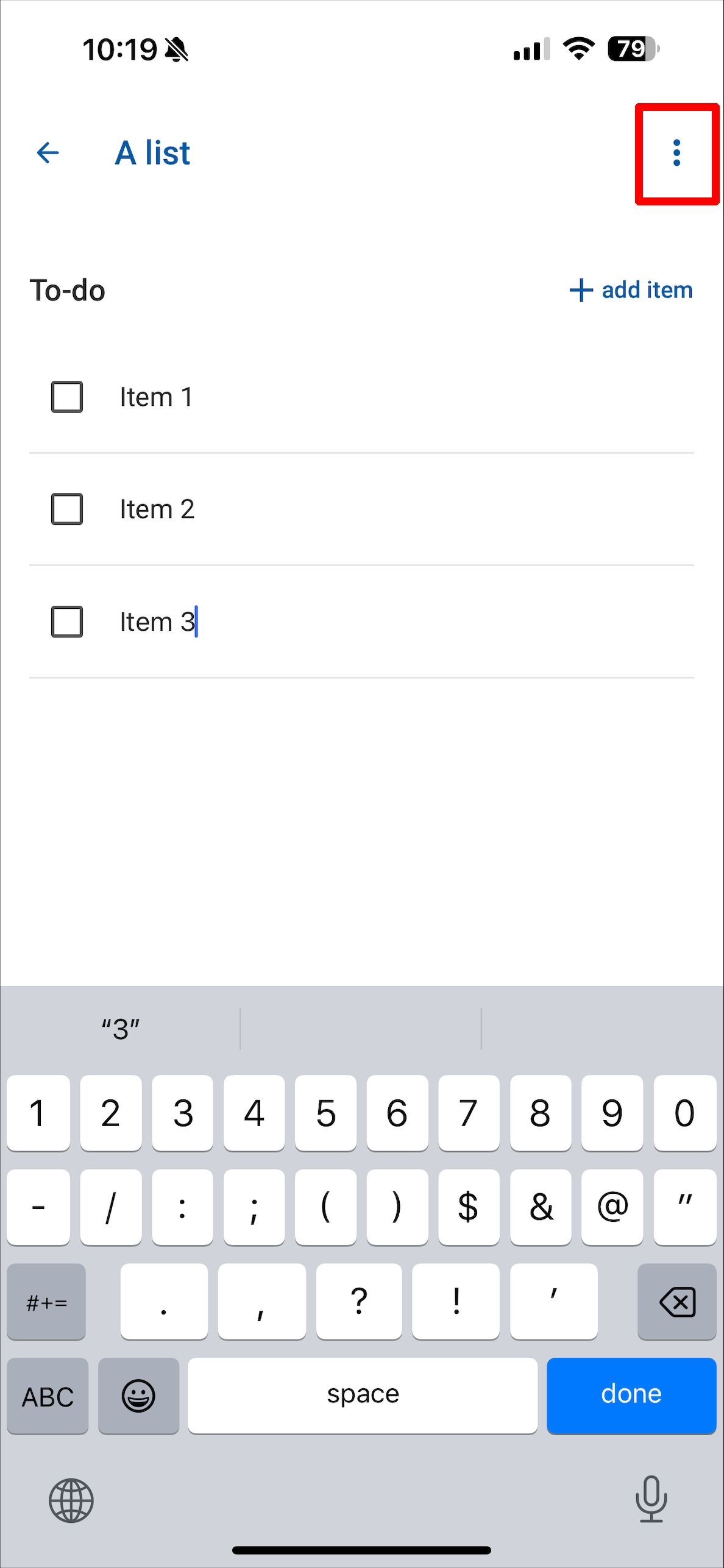Switch the keyboard language via the globe
The image size is (724, 1568).
click(x=71, y=1500)
